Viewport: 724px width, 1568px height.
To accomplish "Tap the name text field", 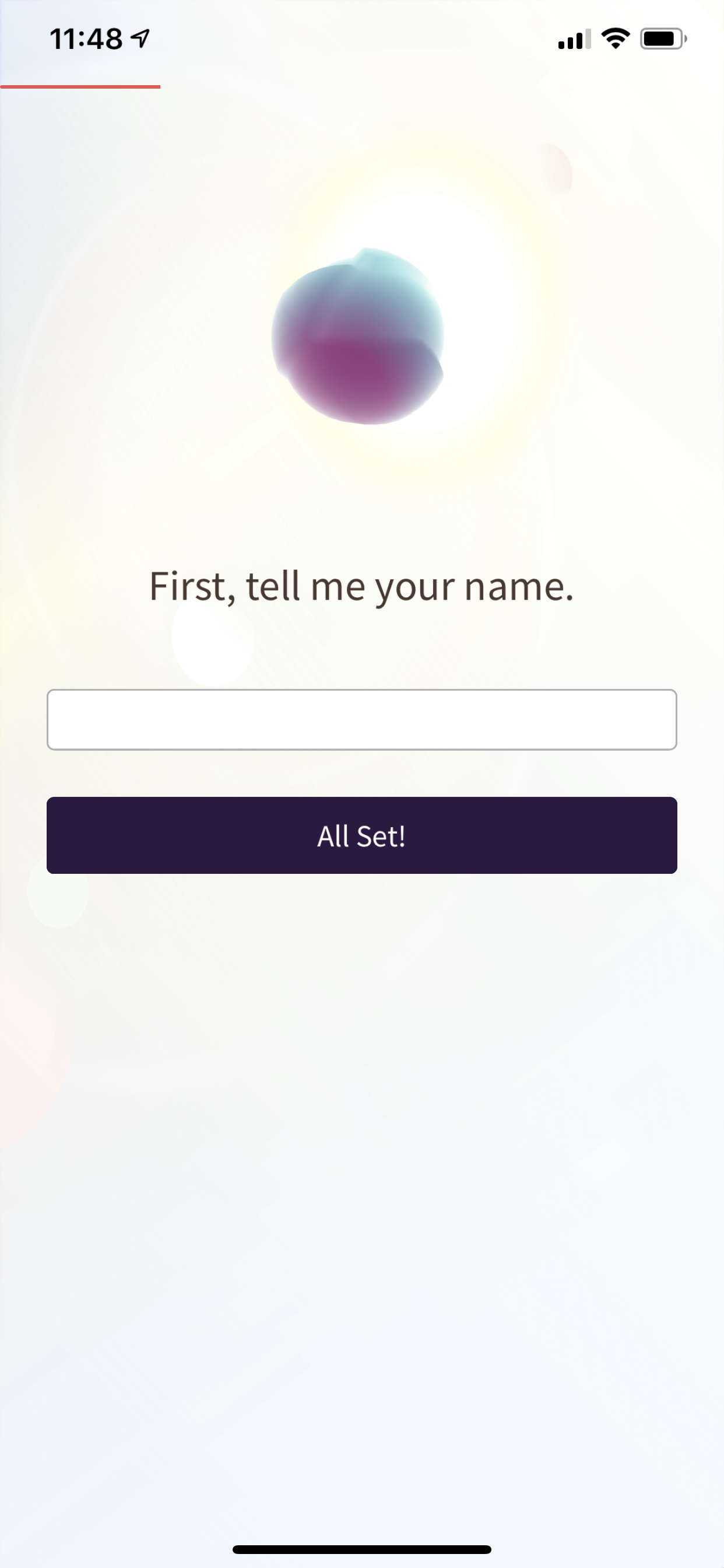I will point(362,719).
